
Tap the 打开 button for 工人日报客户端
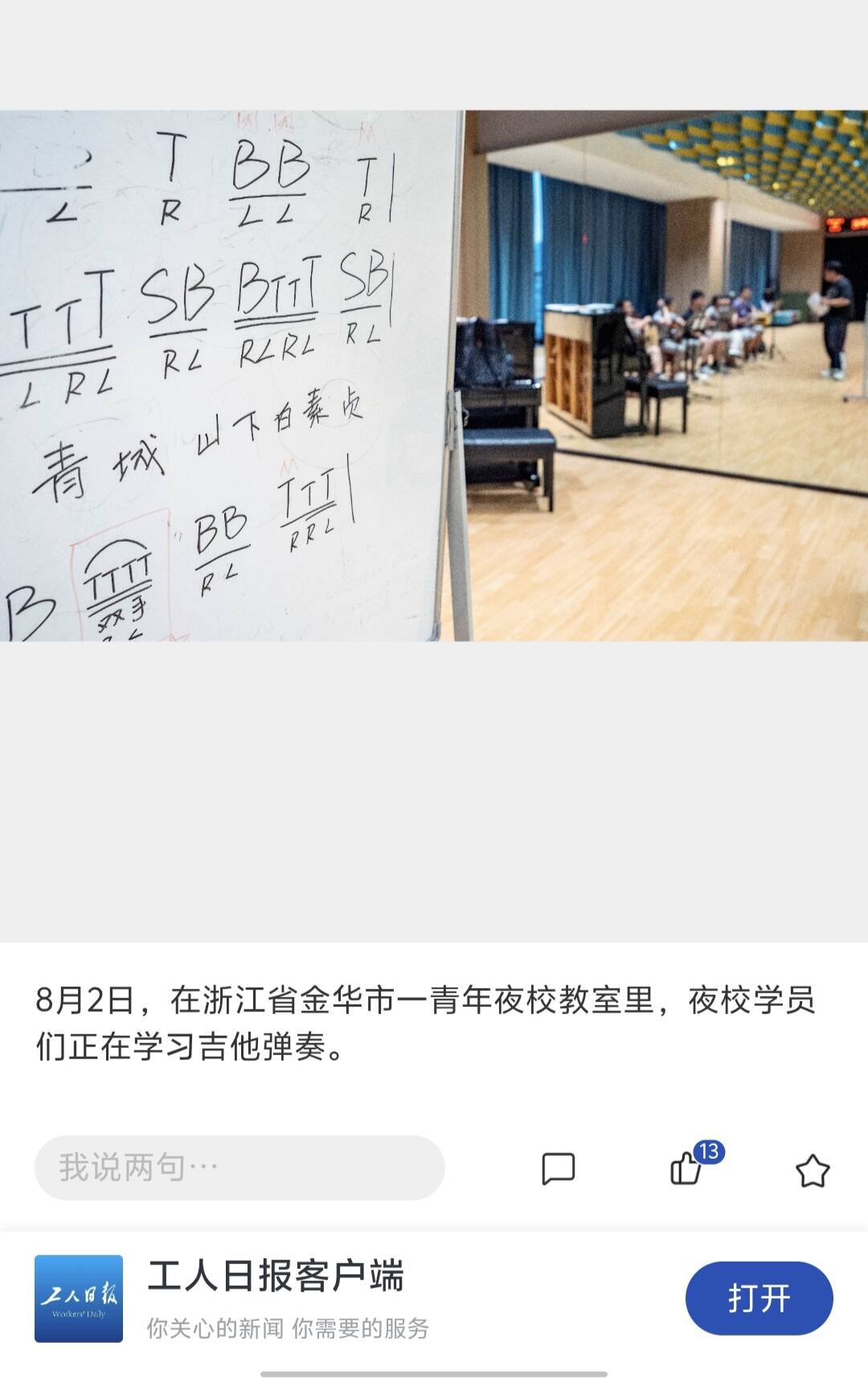[x=758, y=1298]
